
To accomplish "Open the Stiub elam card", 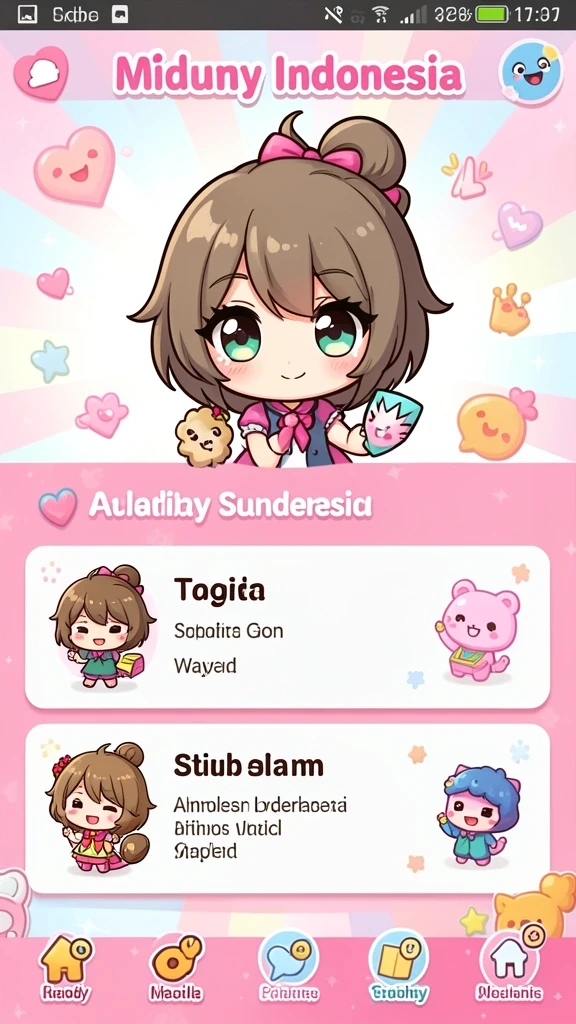I will [x=287, y=808].
